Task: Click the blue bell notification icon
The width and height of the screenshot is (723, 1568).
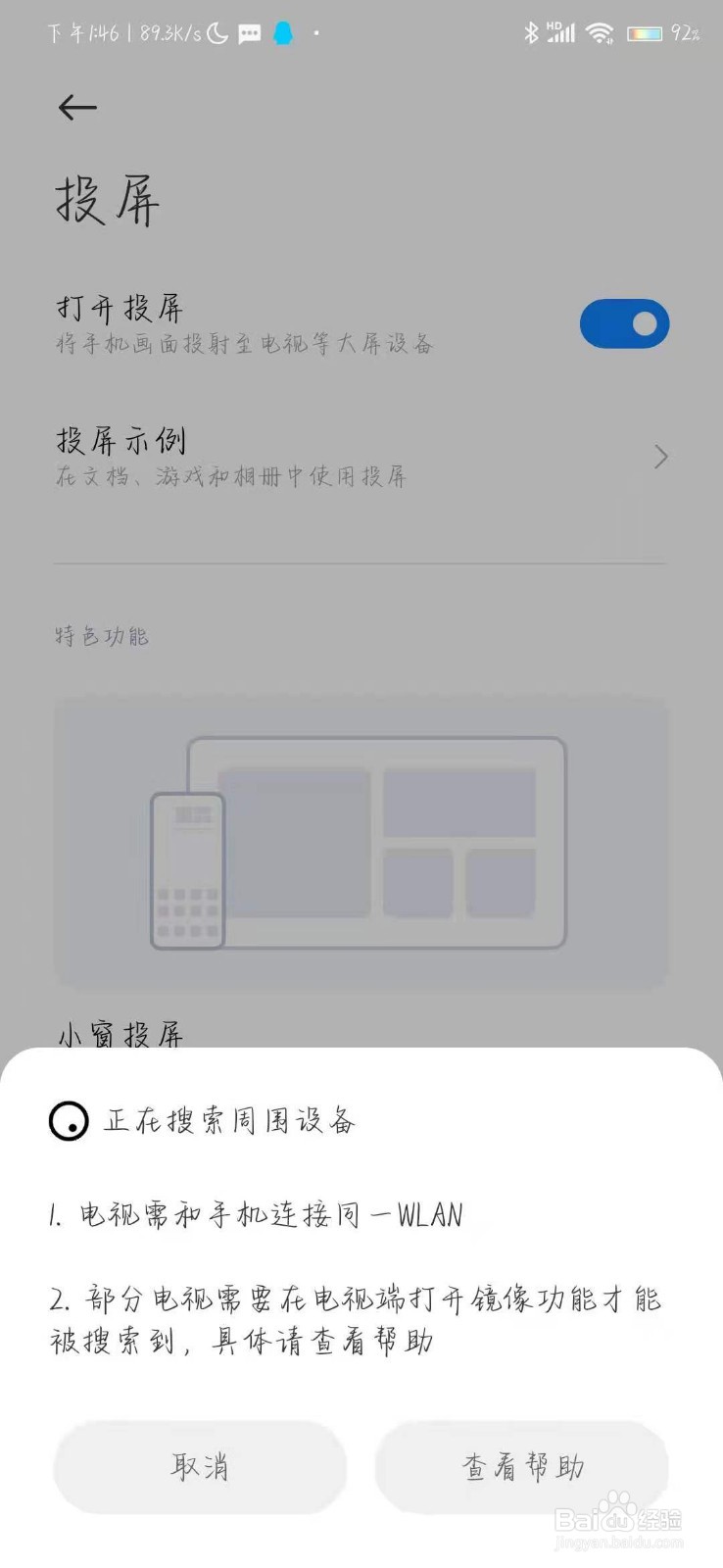Action: coord(282,33)
